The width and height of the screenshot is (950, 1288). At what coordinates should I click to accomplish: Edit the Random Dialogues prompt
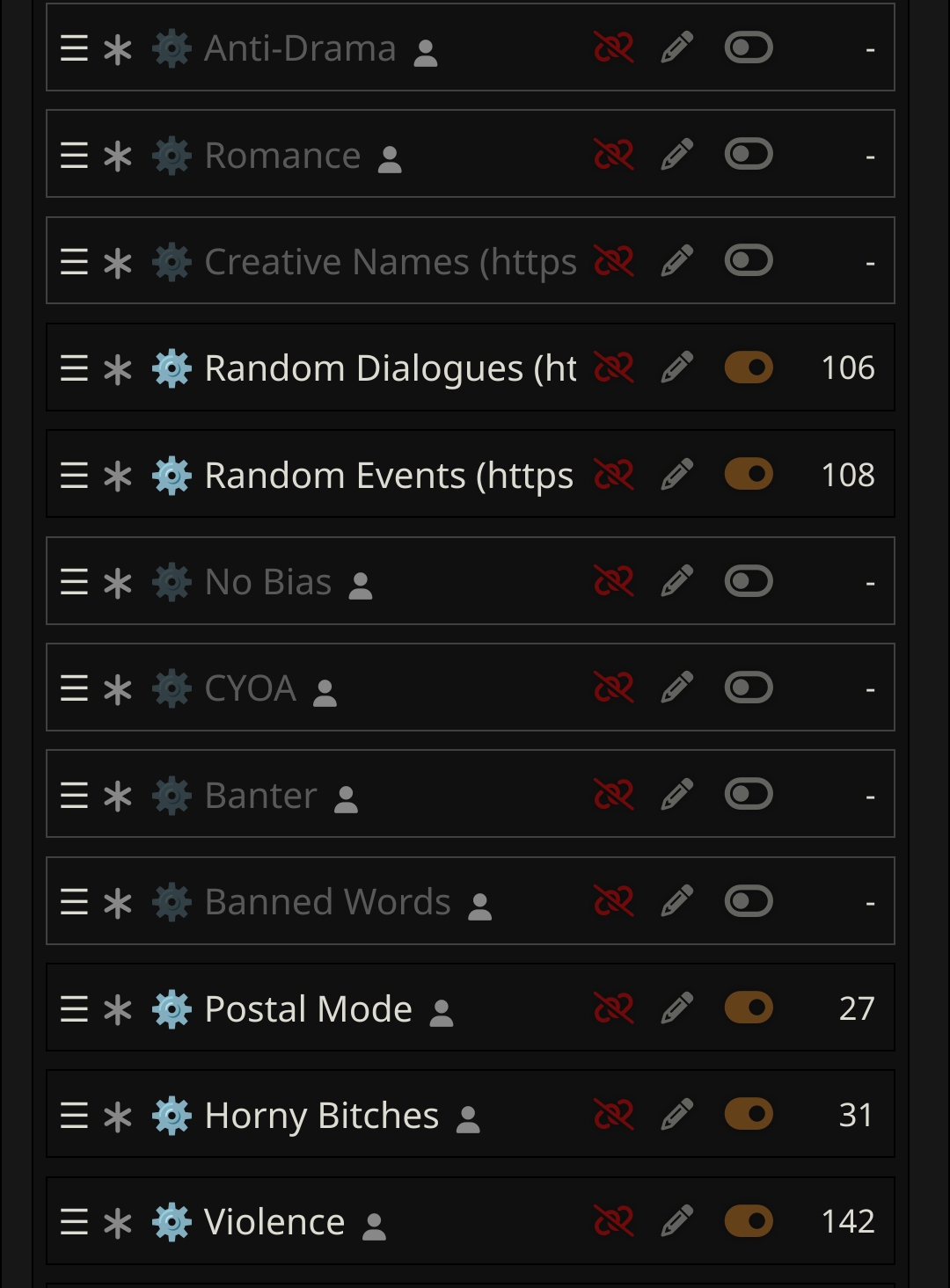[x=676, y=367]
